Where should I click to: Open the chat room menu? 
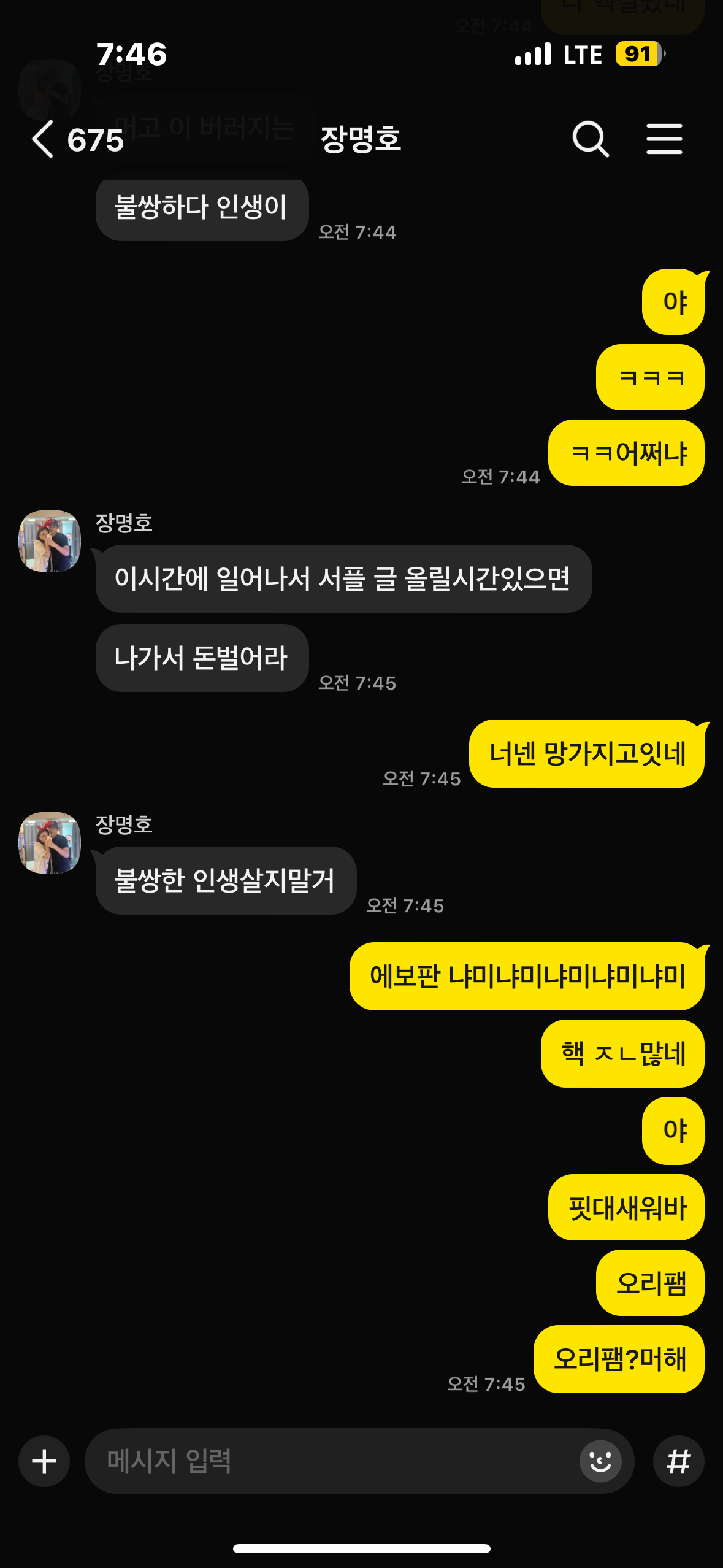click(664, 139)
